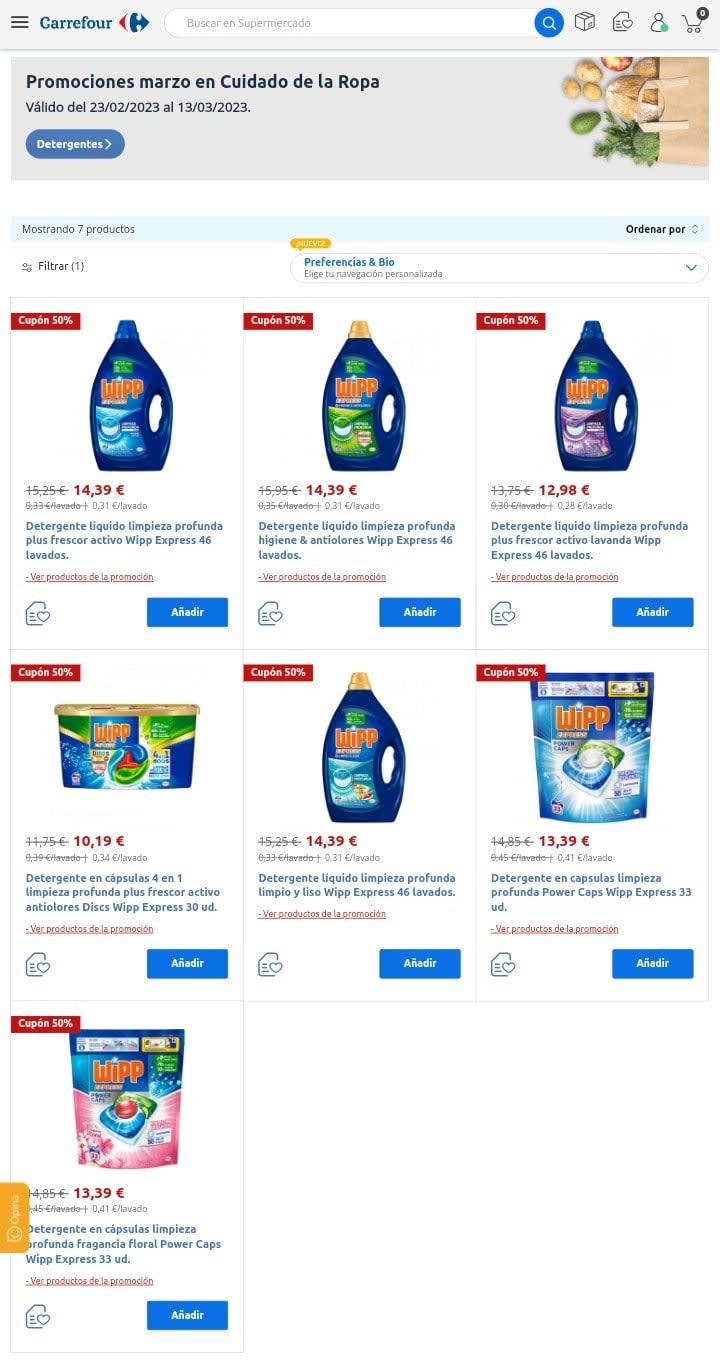Open the Opina feedback tab

[14, 1217]
